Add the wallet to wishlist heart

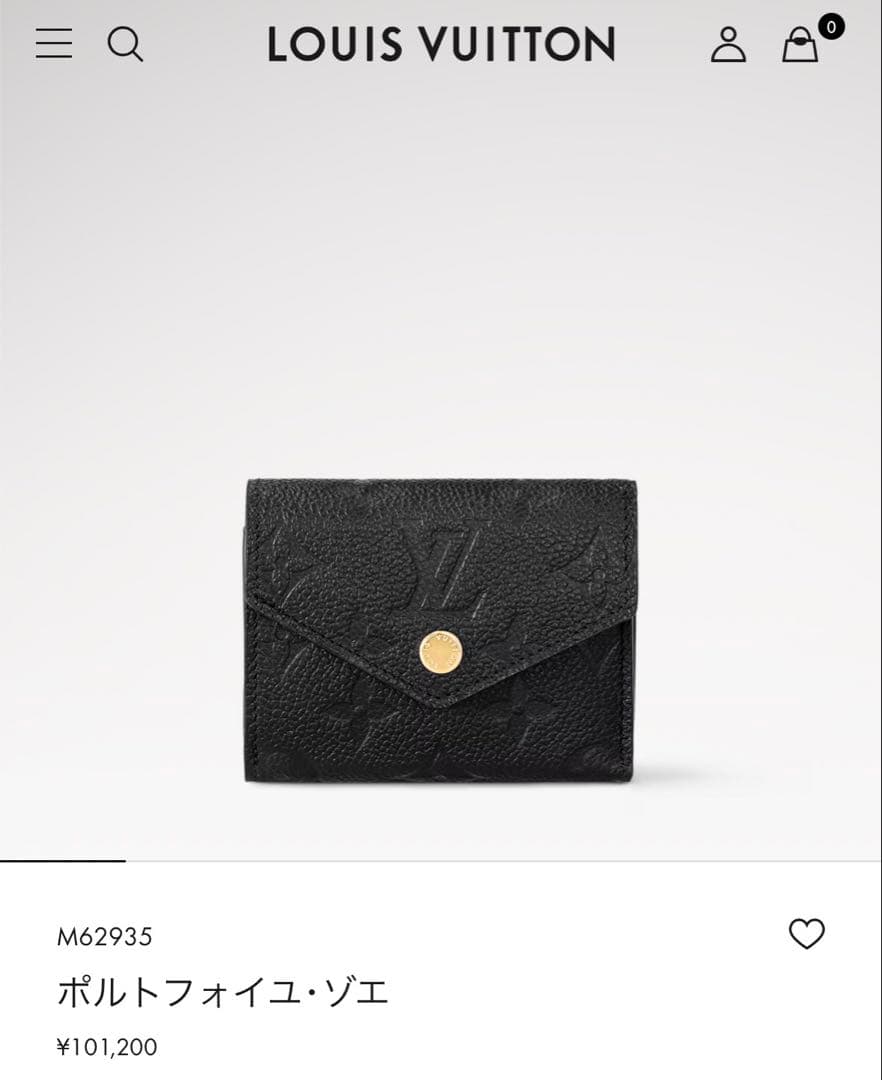coord(806,934)
